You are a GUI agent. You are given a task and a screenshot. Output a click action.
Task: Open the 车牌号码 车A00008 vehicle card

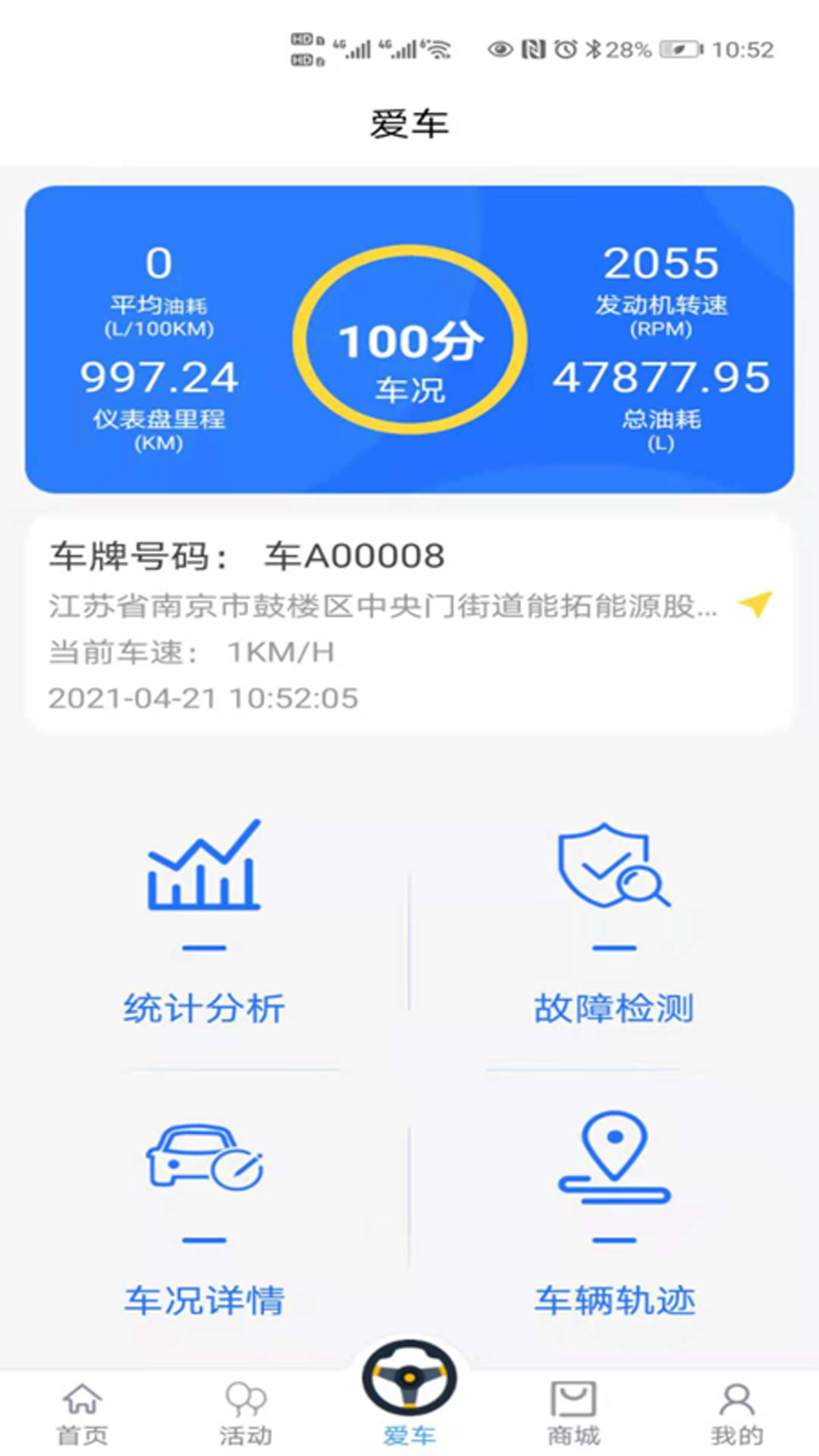(x=409, y=625)
